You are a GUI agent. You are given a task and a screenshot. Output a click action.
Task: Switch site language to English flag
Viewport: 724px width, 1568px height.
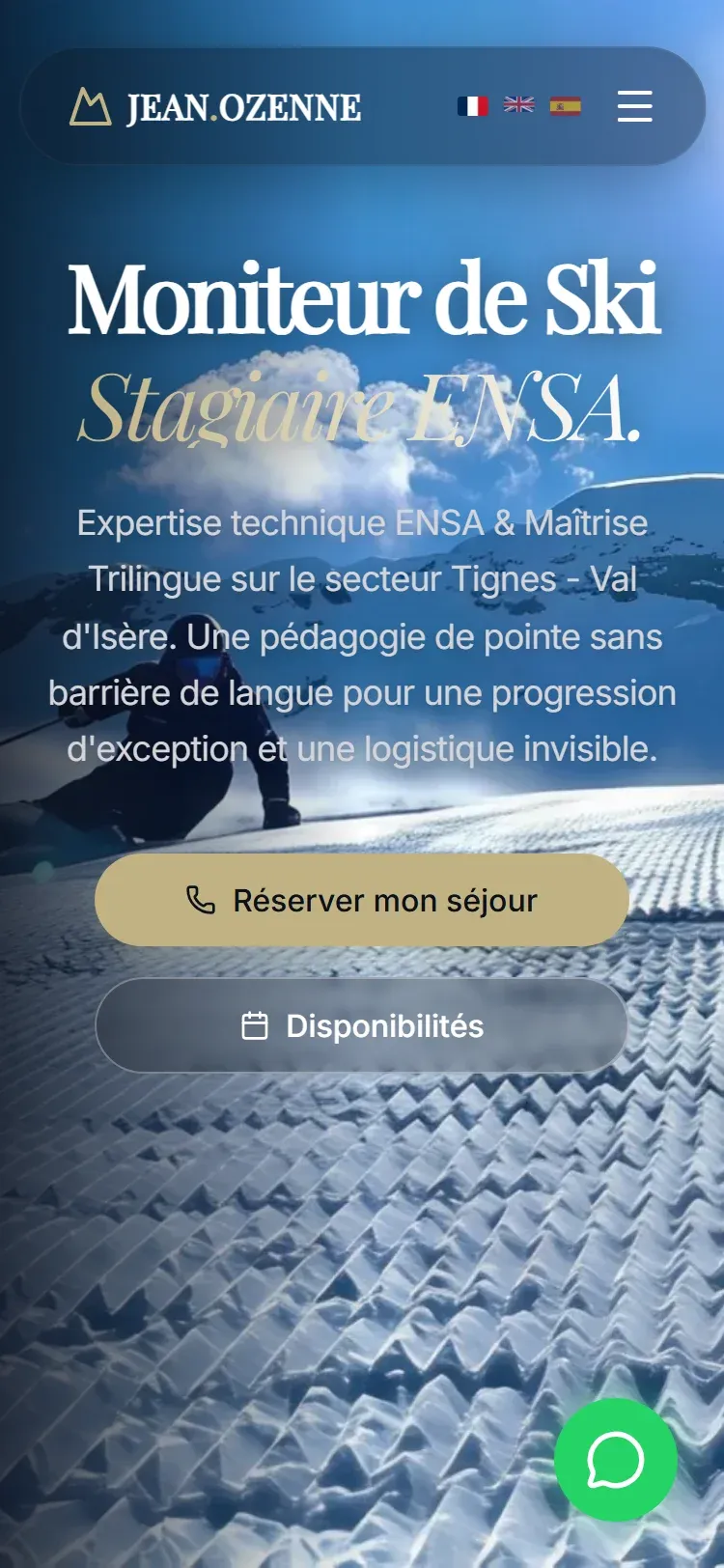click(518, 105)
